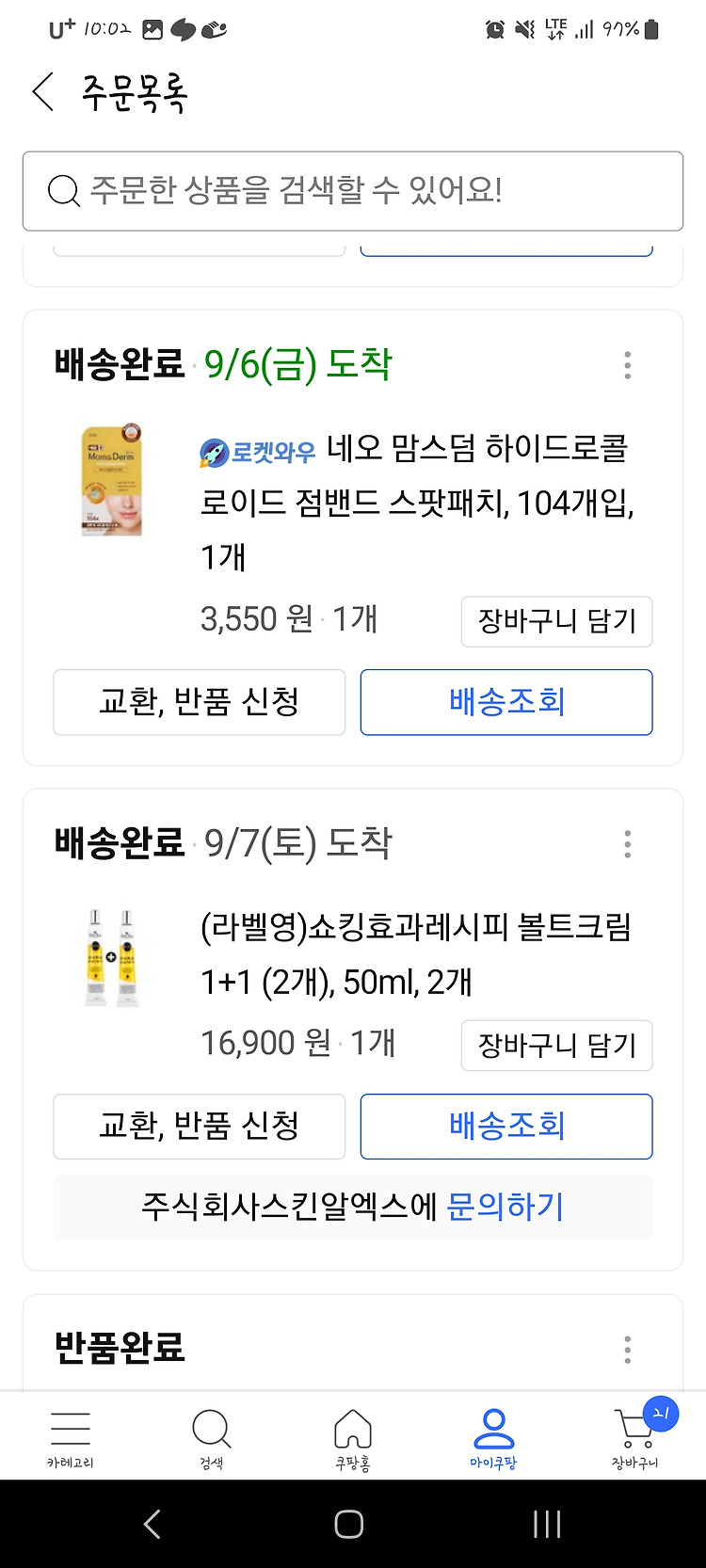Tap 문의하기 to contact 주식회사스킨알엑스
Image resolution: width=706 pixels, height=1568 pixels.
coord(505,1207)
